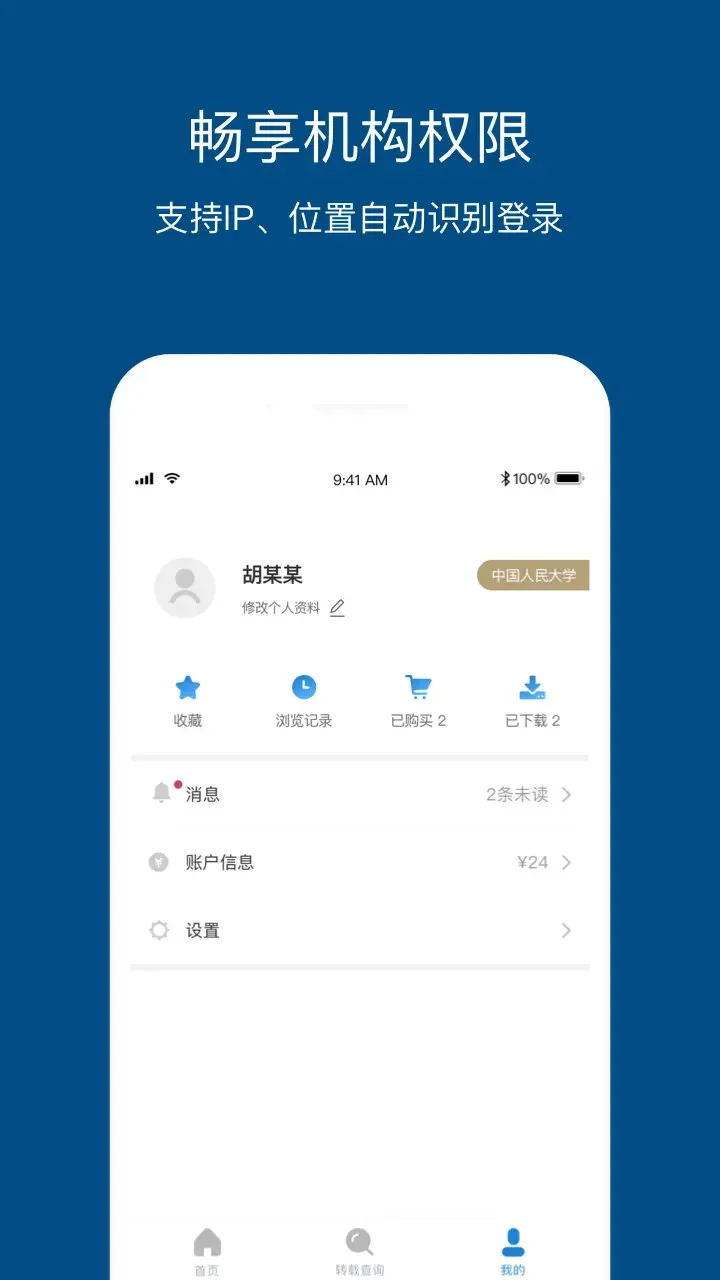Open downloads via the 已下载 icon
This screenshot has height=1280, width=720.
click(533, 688)
